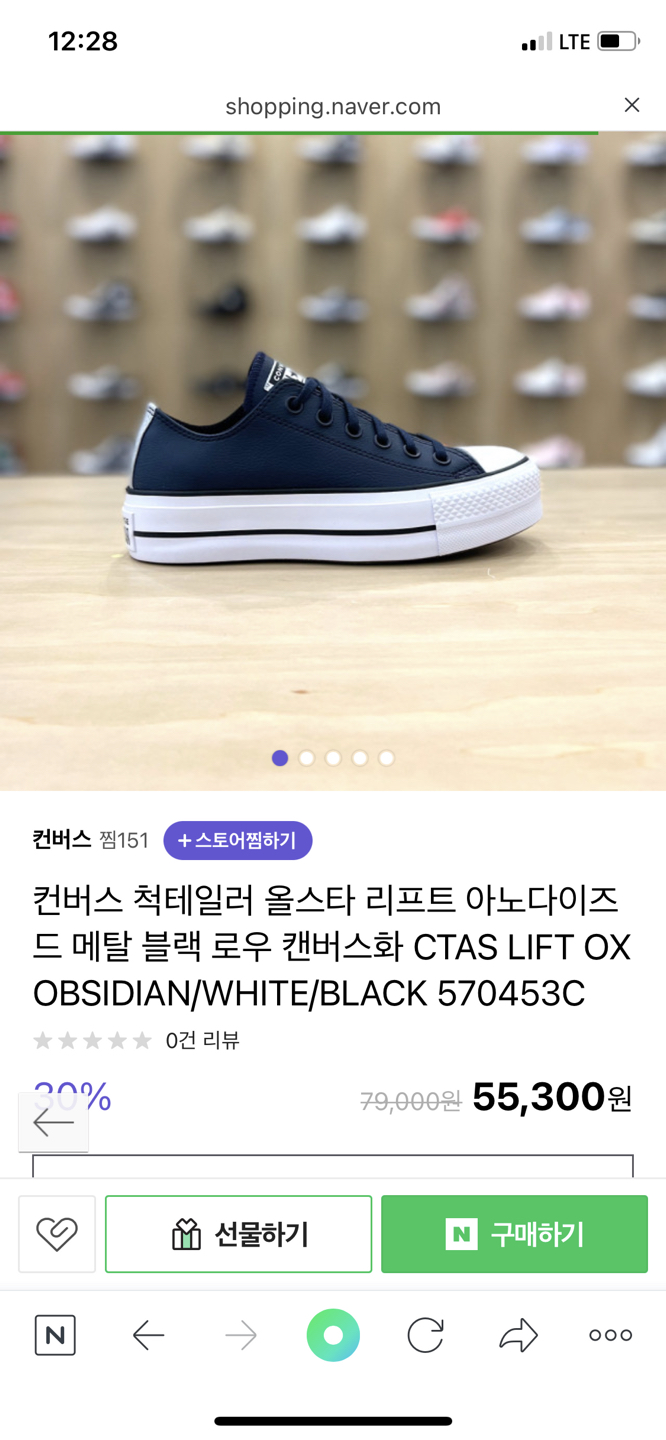Share this page from the toolbar

pyautogui.click(x=518, y=1335)
